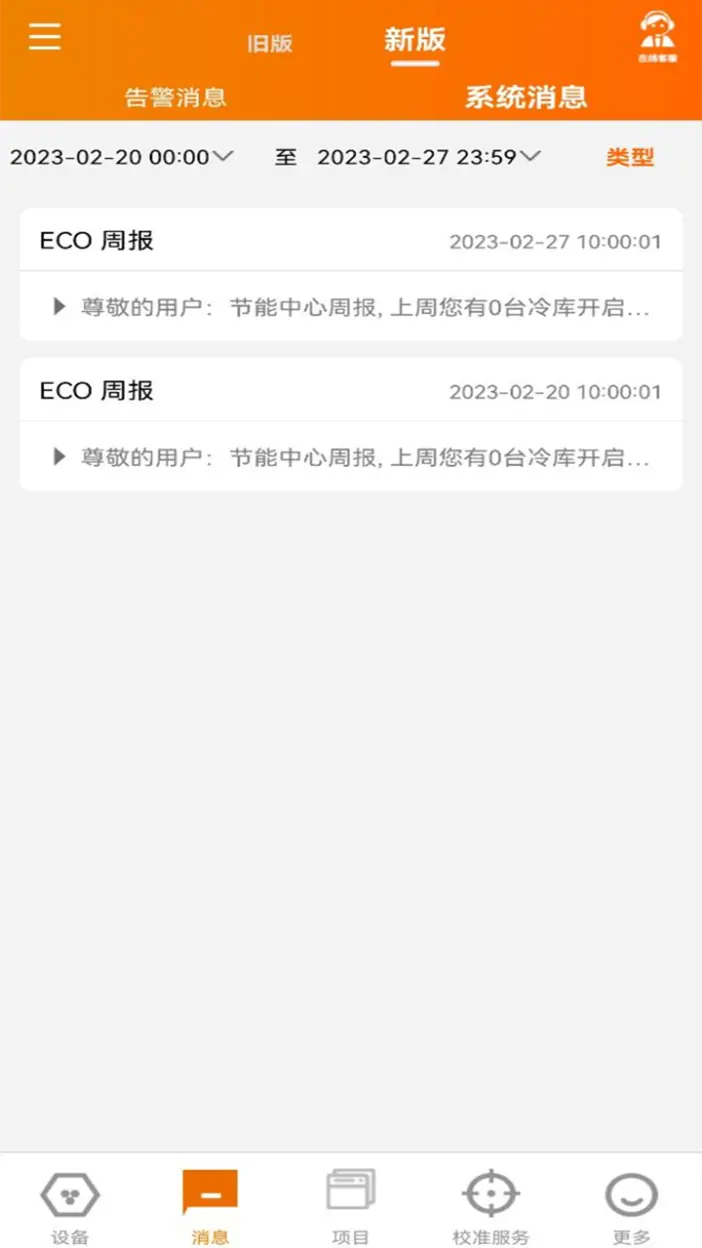Tap the 消息 bottom tab
The width and height of the screenshot is (702, 1248).
pyautogui.click(x=210, y=1207)
